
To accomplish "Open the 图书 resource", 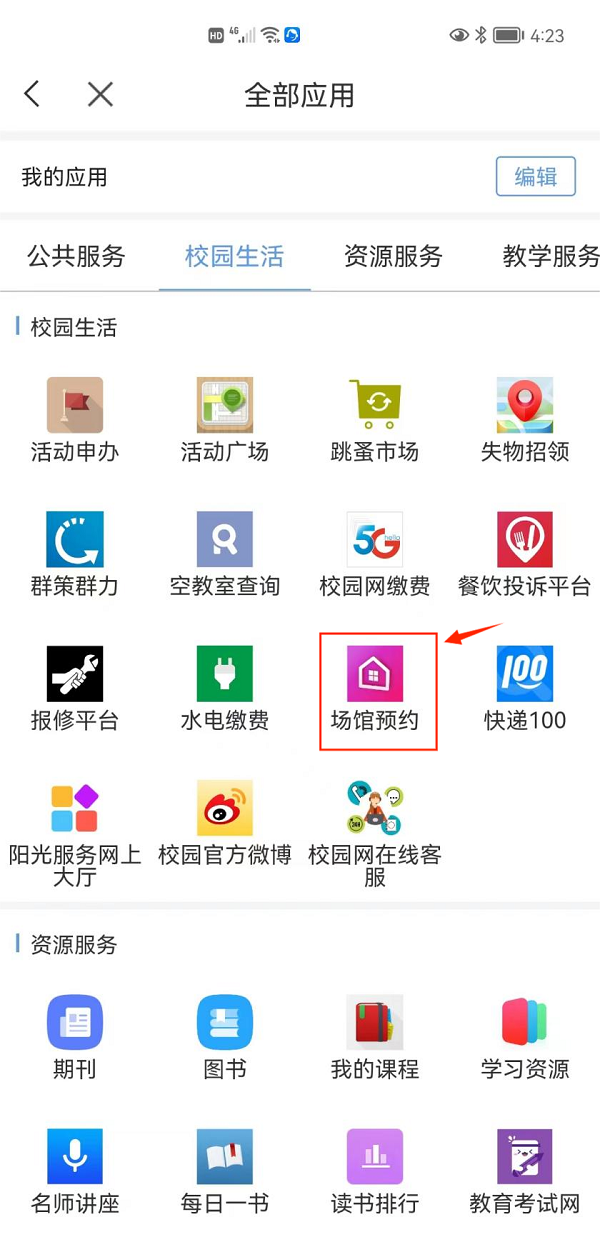I will pyautogui.click(x=225, y=1022).
